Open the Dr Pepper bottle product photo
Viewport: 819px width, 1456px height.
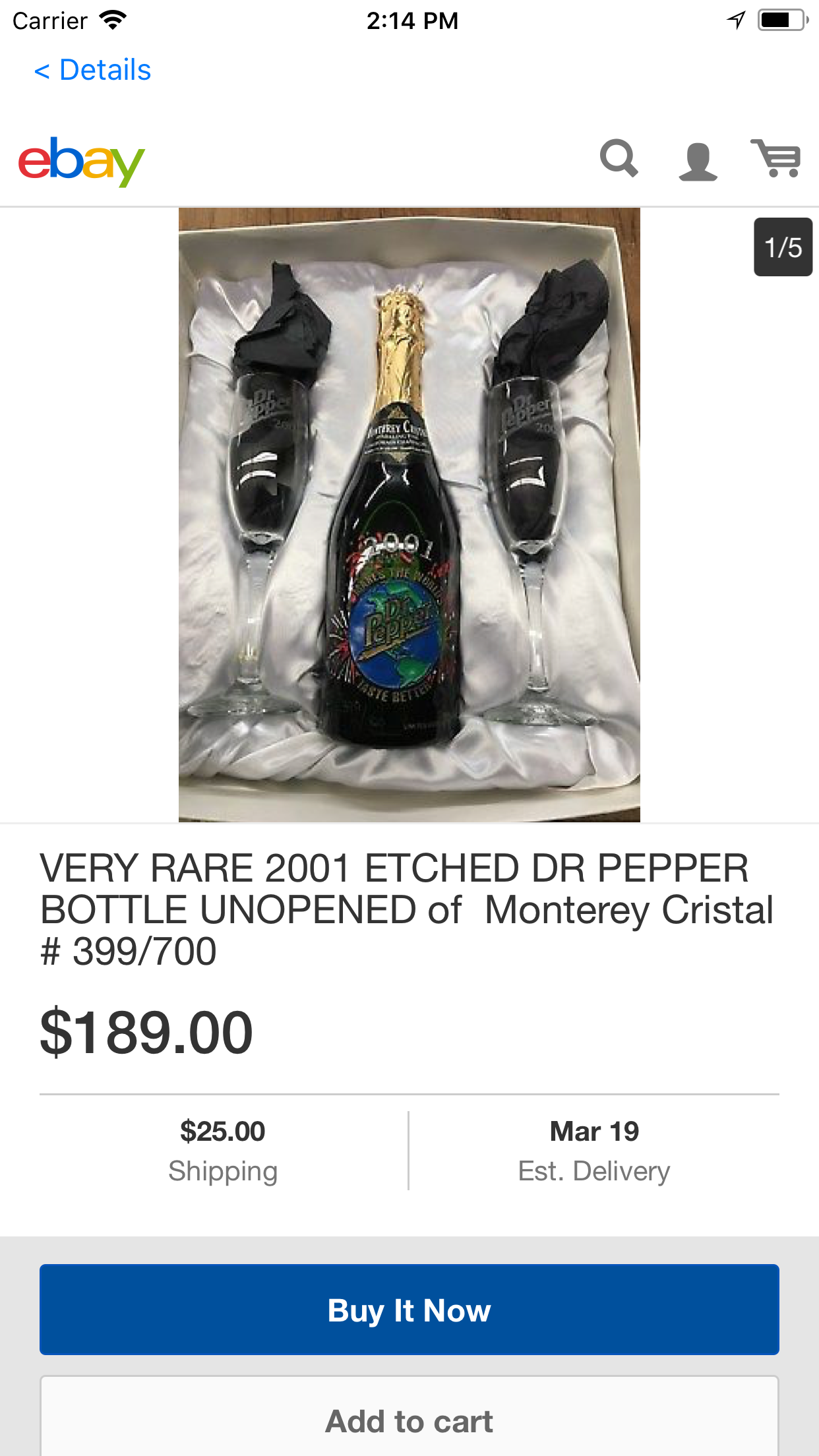click(409, 514)
